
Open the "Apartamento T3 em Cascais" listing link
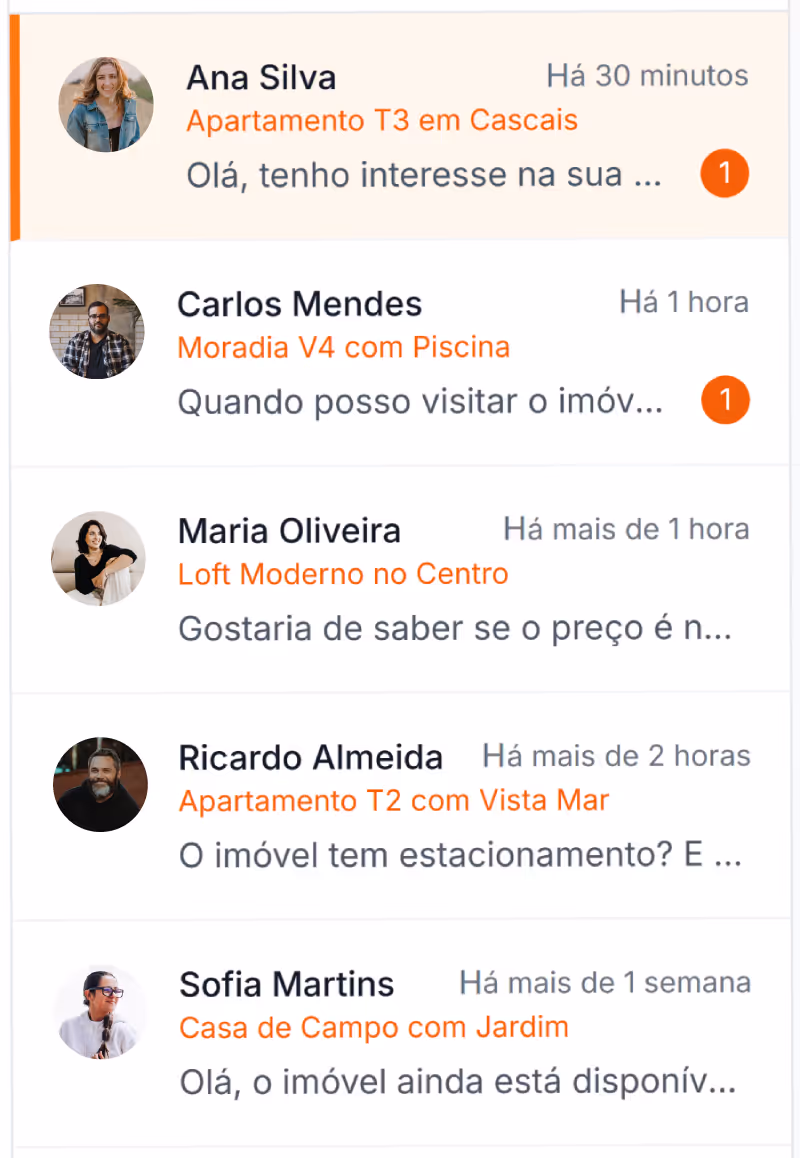pyautogui.click(x=382, y=120)
